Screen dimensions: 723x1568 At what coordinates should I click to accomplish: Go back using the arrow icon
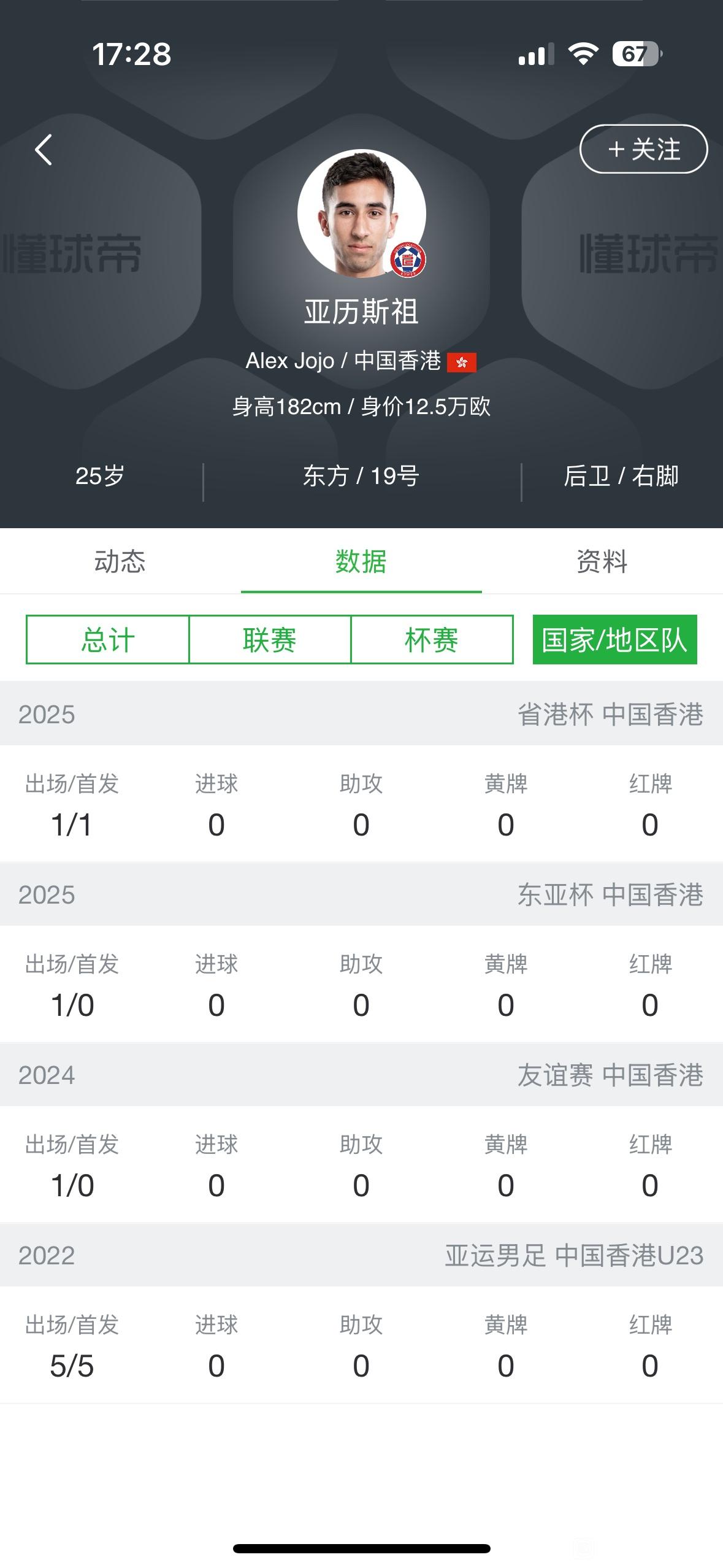coord(43,150)
